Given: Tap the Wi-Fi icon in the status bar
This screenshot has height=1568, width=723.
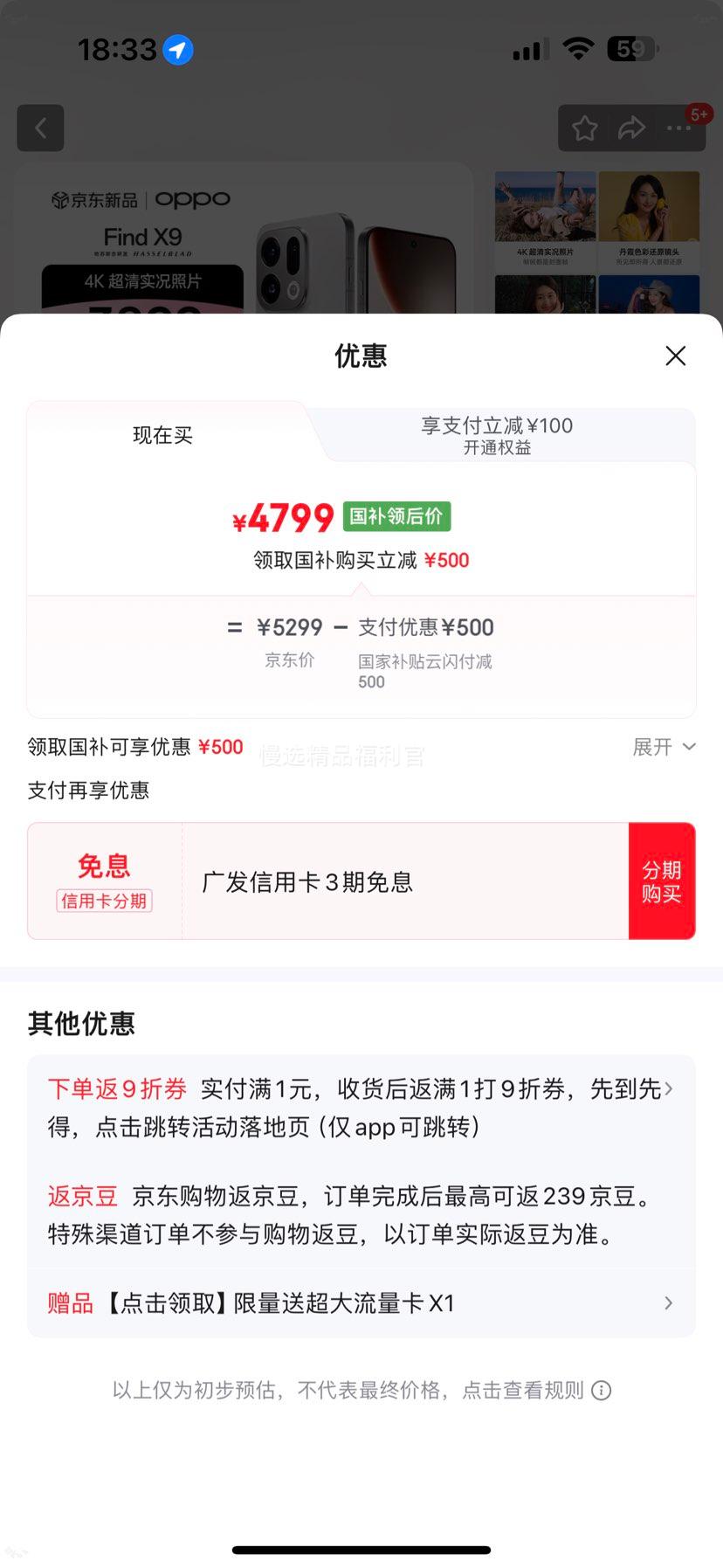Looking at the screenshot, I should [x=578, y=49].
